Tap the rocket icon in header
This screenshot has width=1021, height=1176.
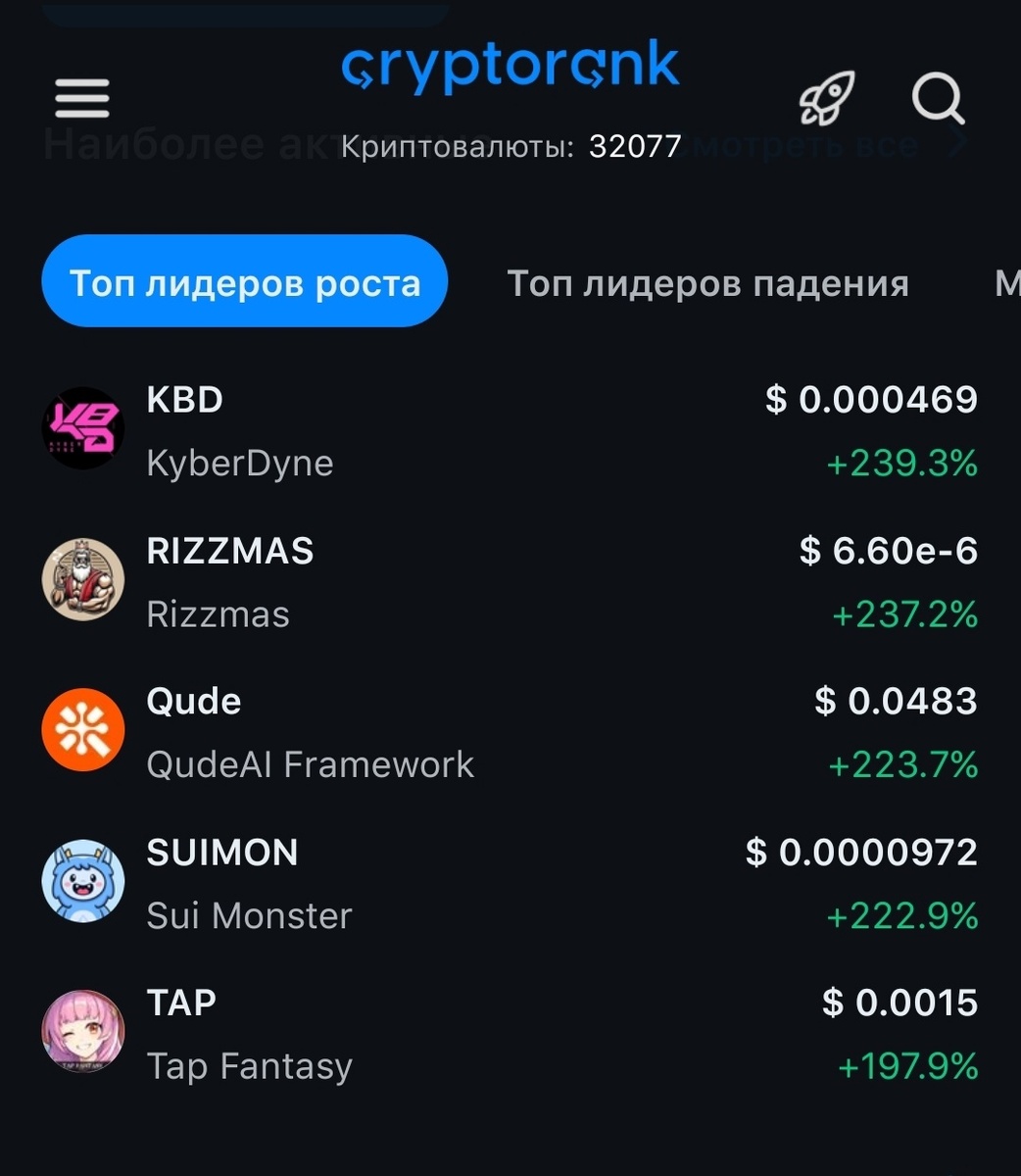pos(826,98)
